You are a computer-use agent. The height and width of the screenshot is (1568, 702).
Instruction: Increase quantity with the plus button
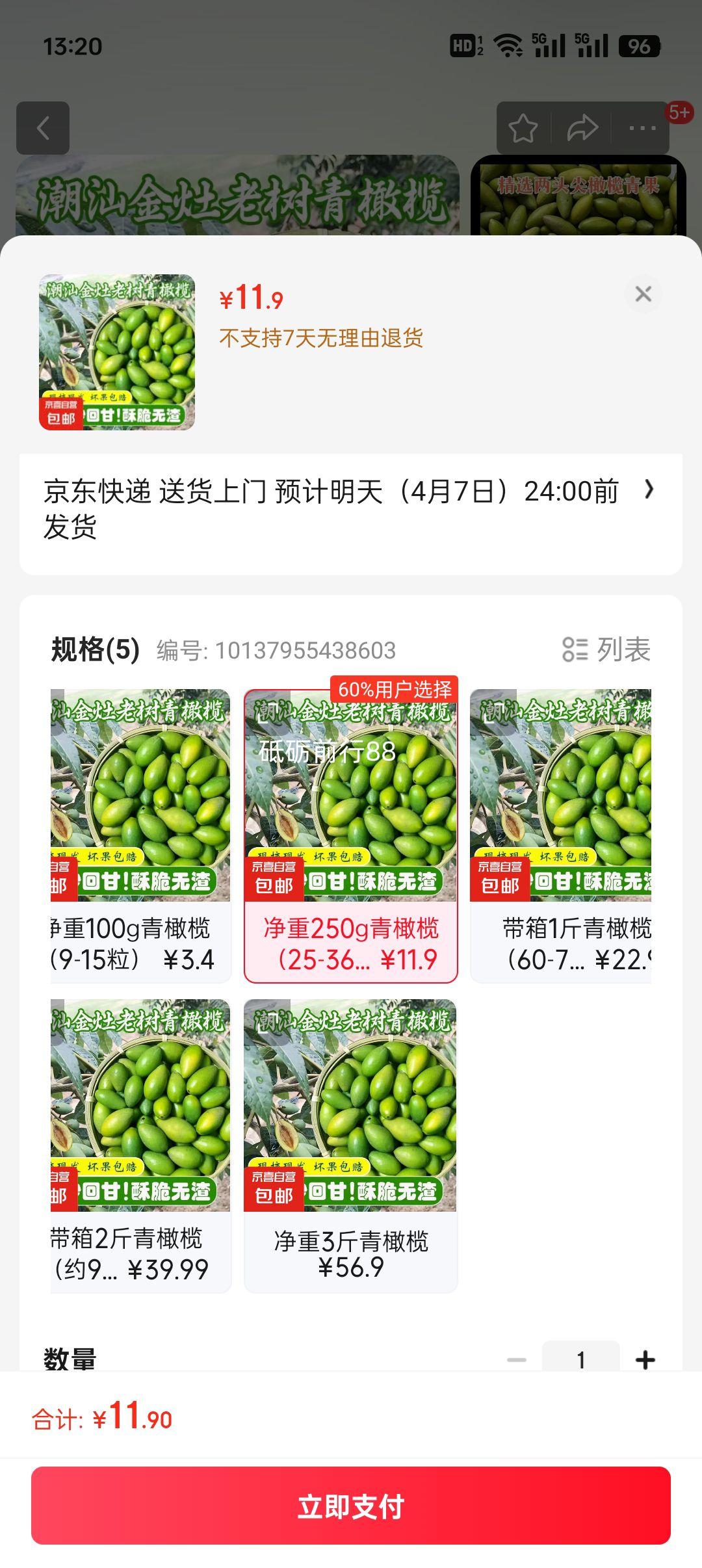645,1359
